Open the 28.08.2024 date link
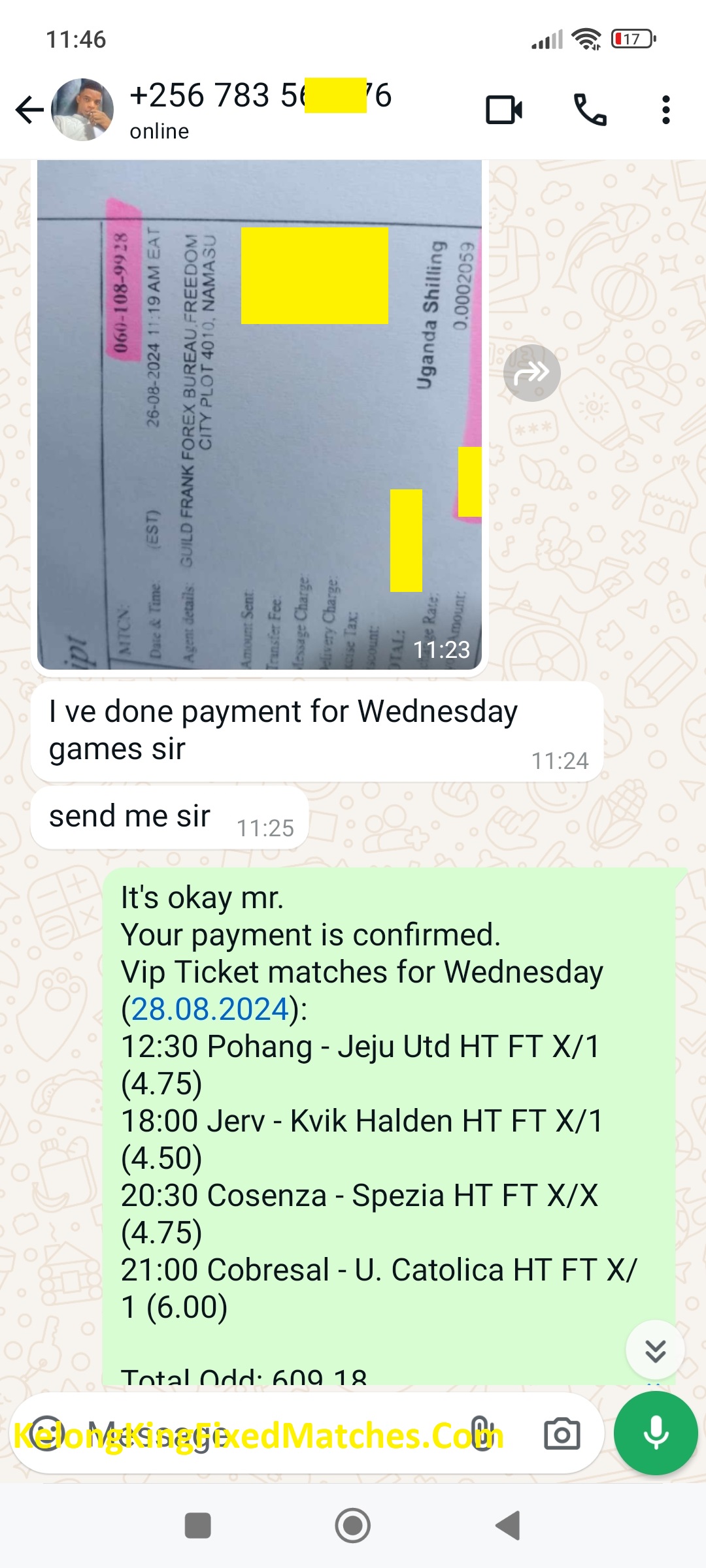The height and width of the screenshot is (1568, 706). pos(210,1009)
